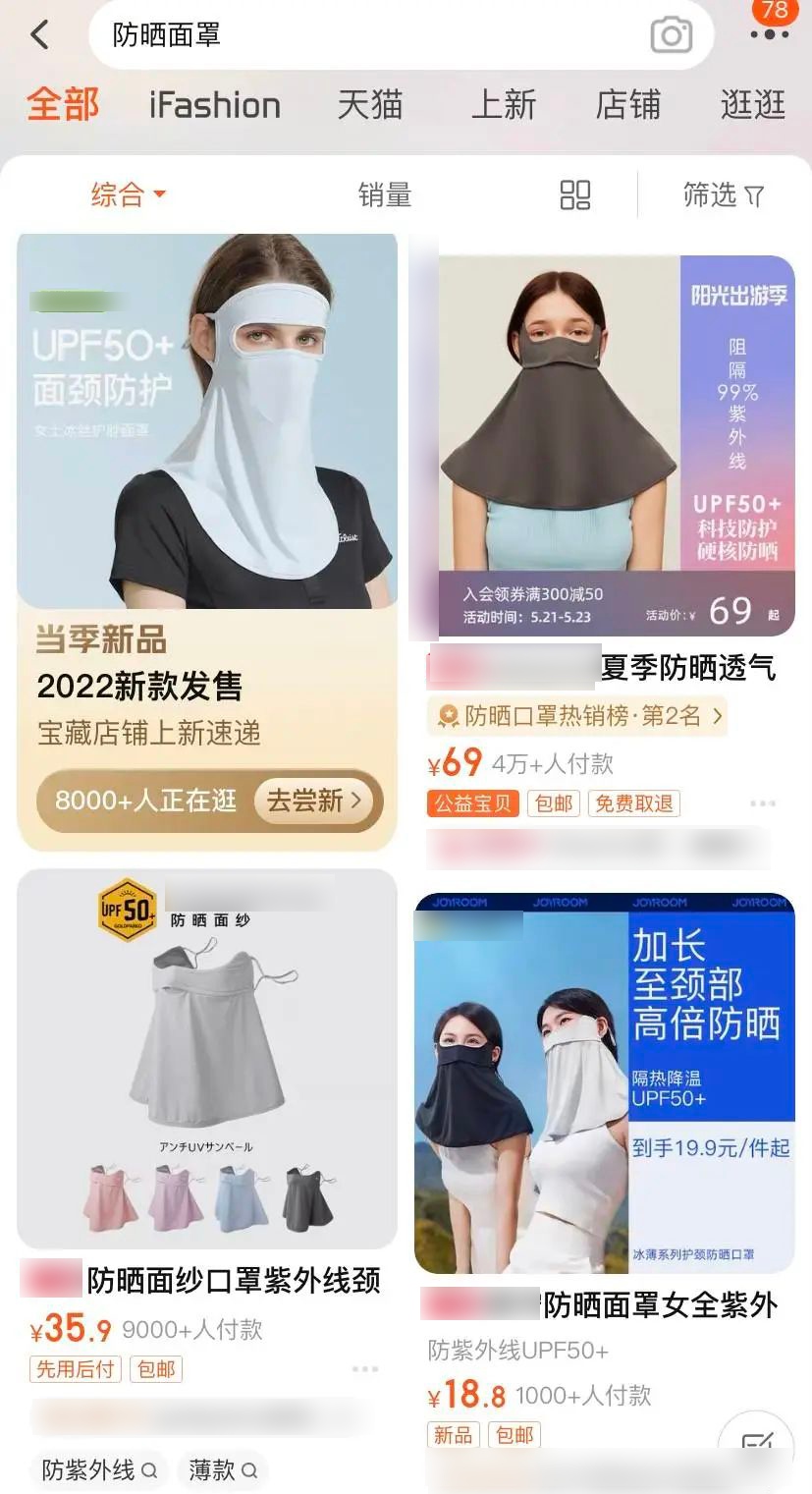
Task: Switch to the 逛逛 tab
Action: [753, 105]
